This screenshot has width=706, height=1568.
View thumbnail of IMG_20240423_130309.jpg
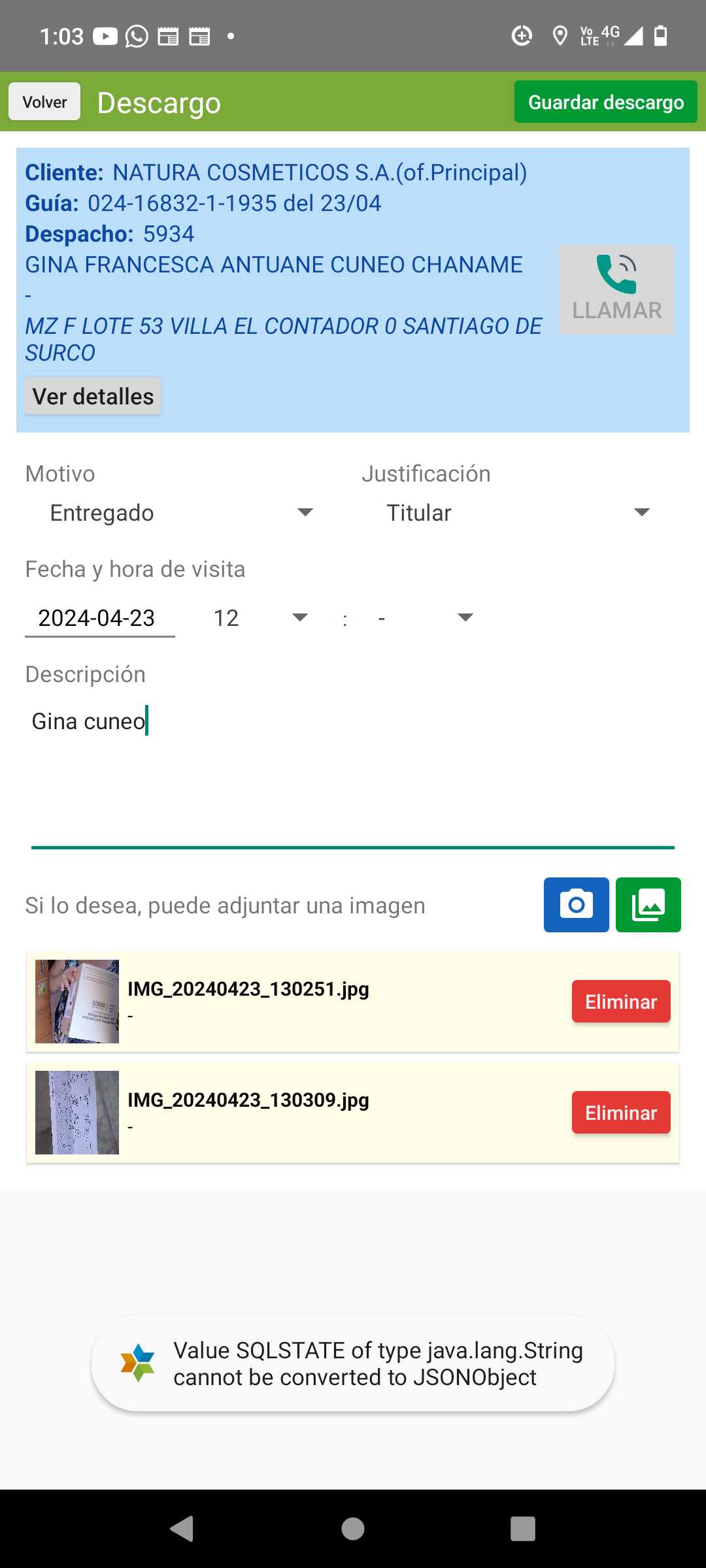pos(77,1113)
